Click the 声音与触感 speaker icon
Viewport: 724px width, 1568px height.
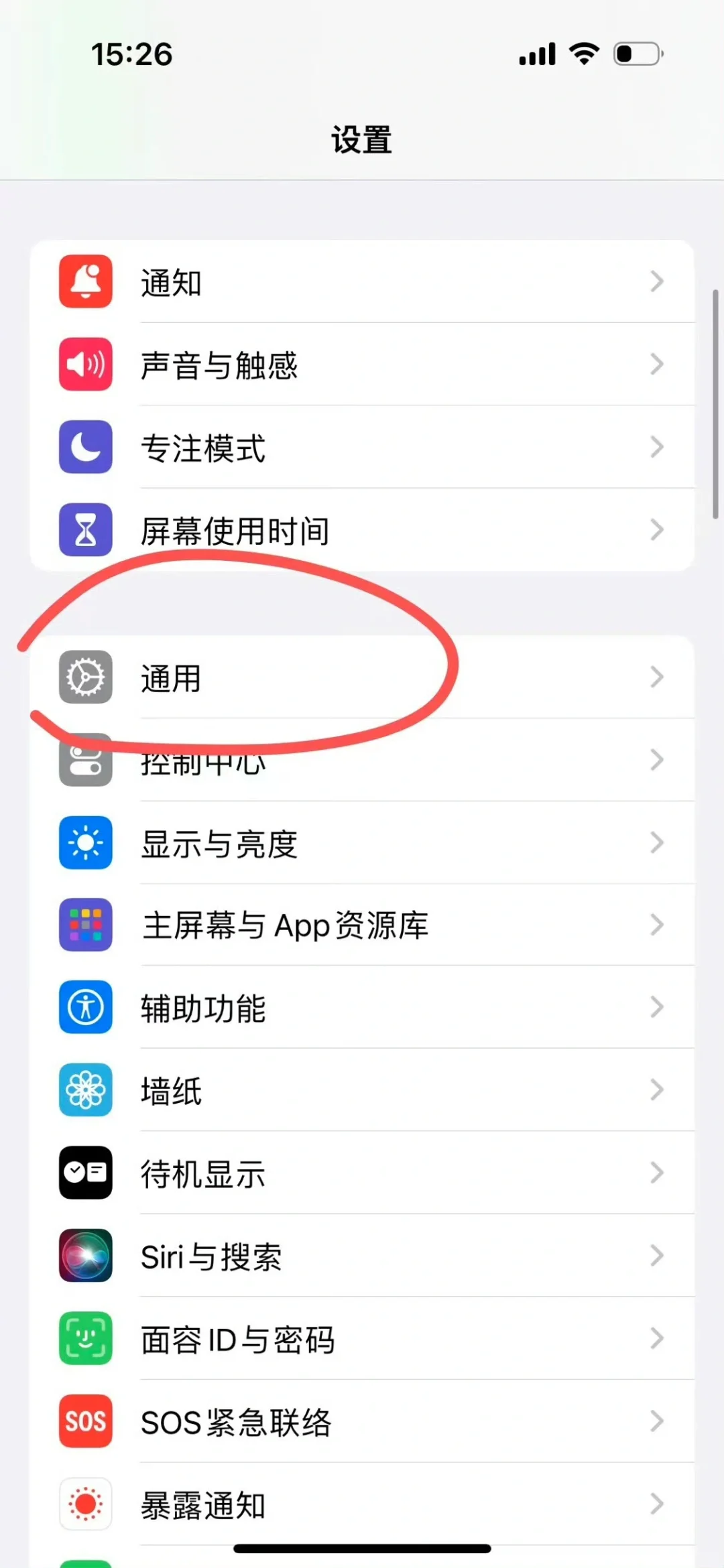coord(85,365)
